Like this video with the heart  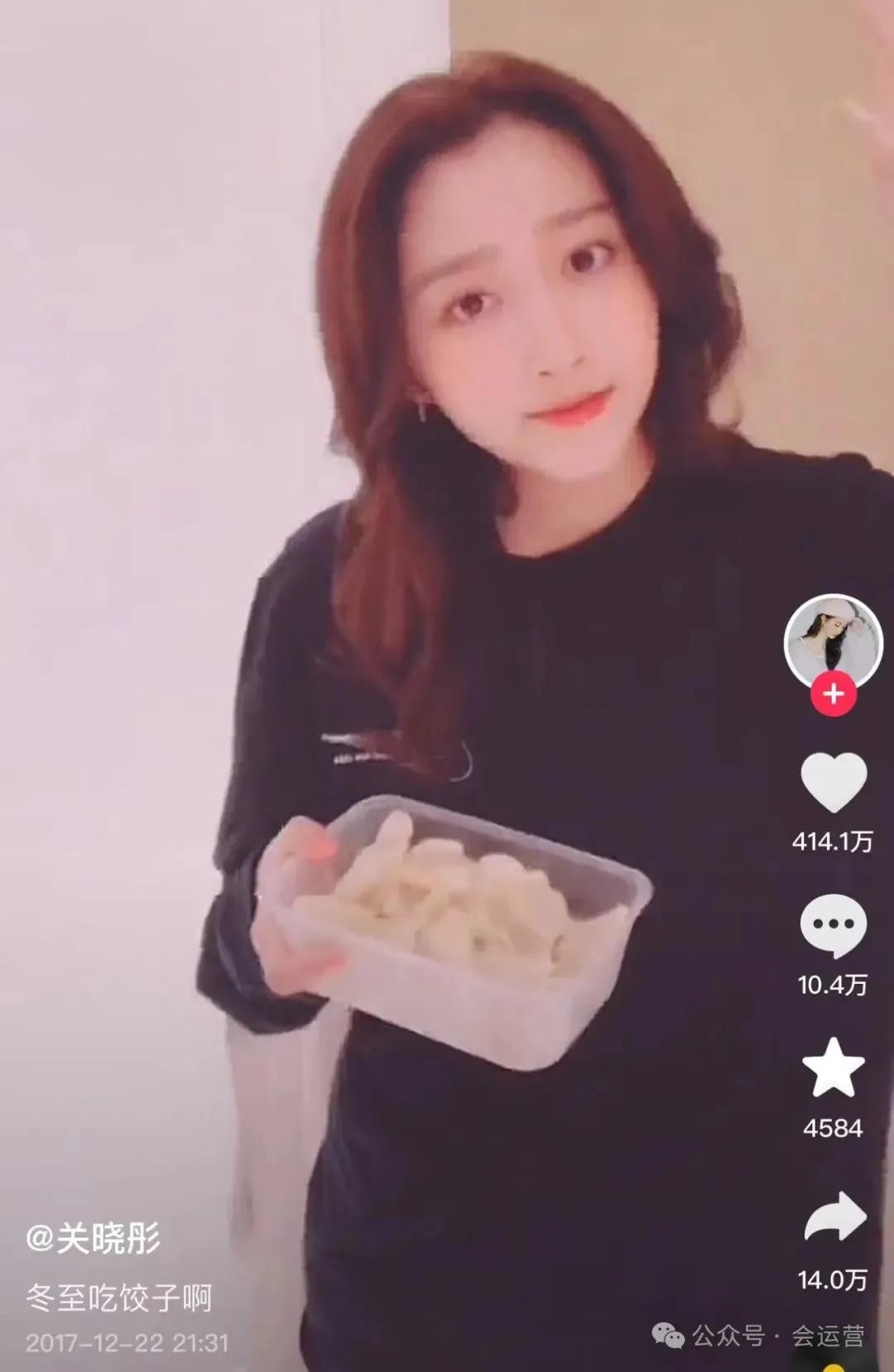click(833, 782)
